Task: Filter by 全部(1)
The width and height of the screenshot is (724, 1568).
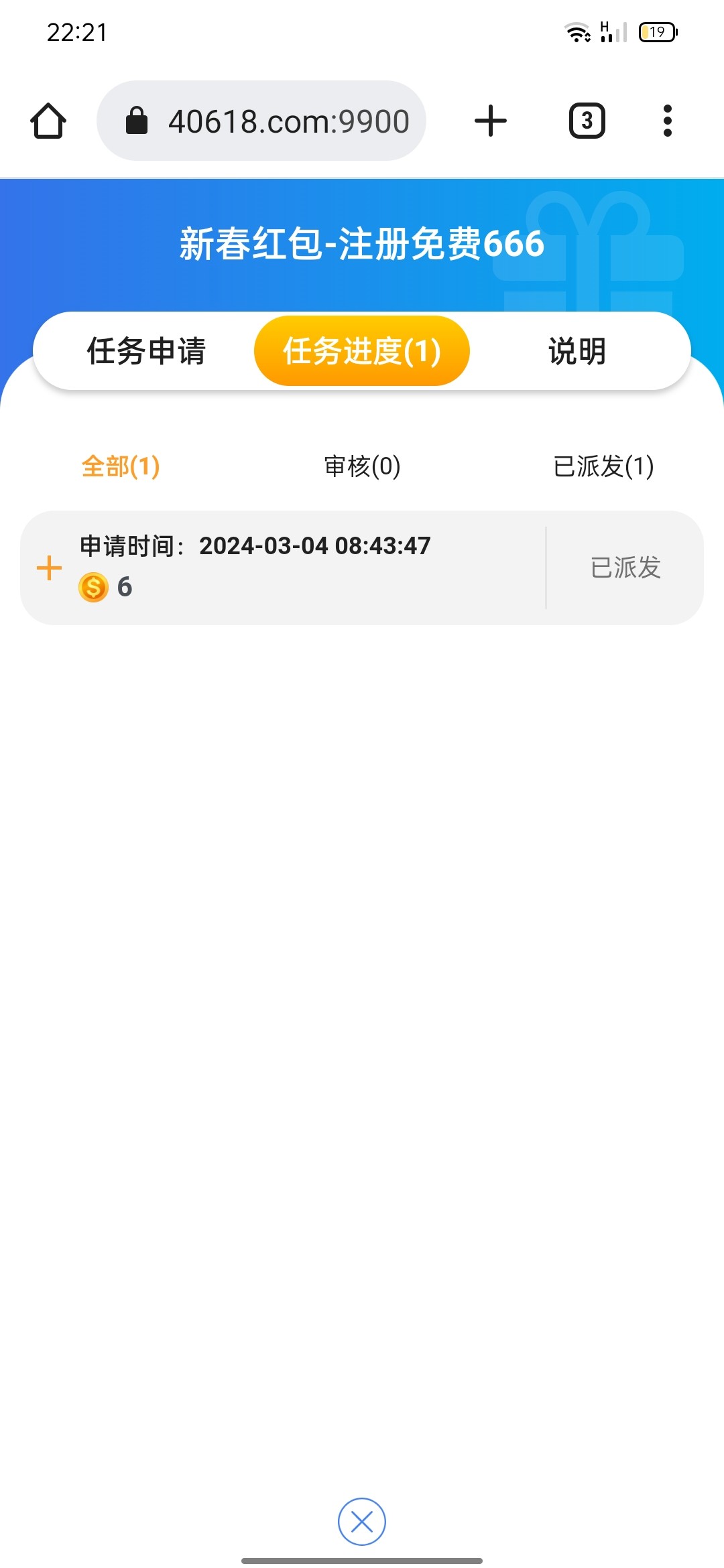Action: click(121, 466)
